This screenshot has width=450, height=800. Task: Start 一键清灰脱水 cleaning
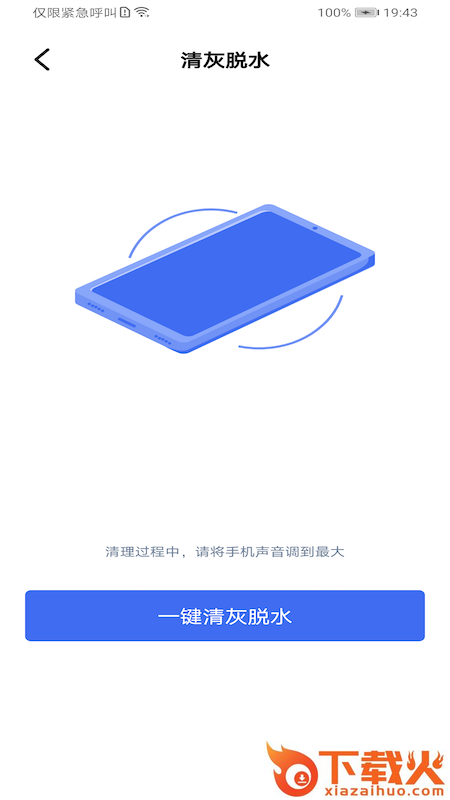click(x=225, y=615)
